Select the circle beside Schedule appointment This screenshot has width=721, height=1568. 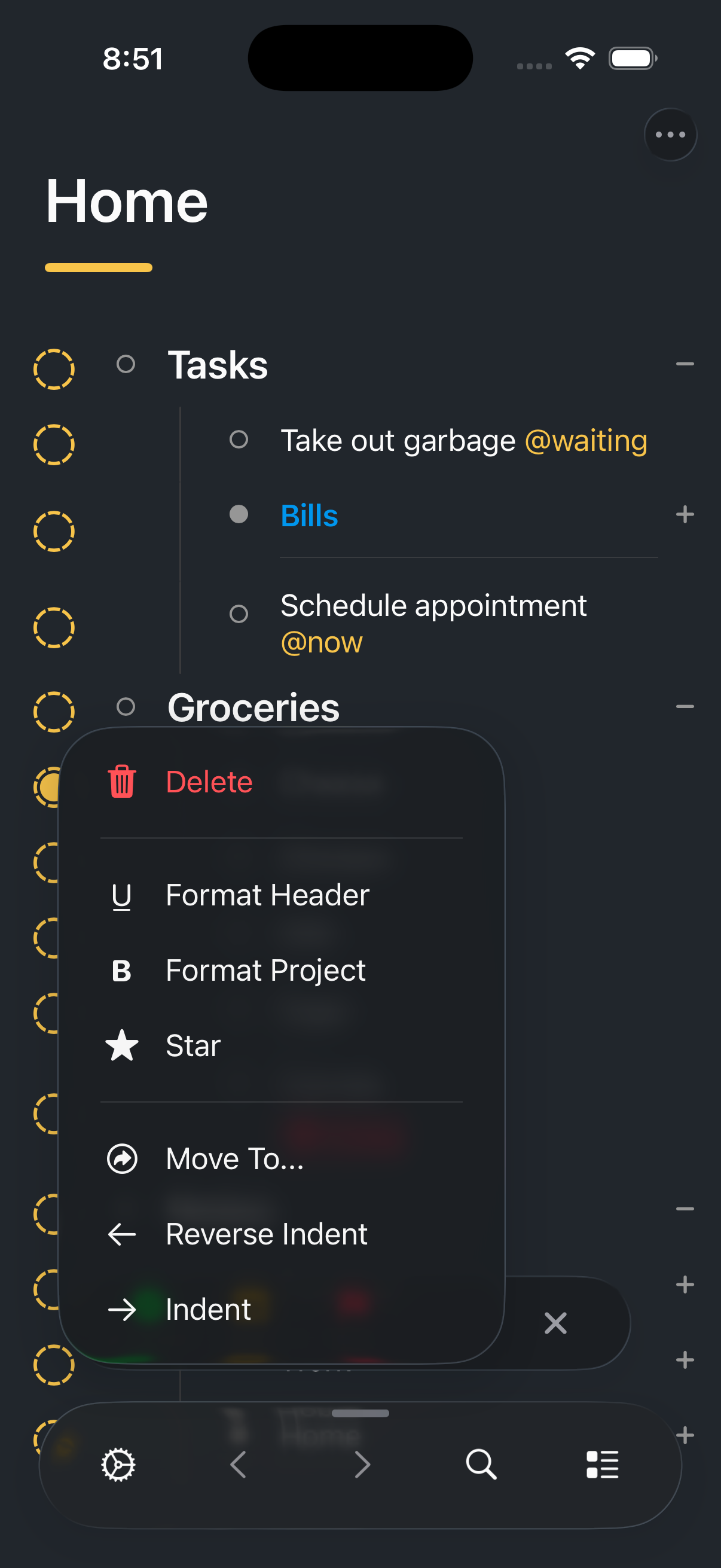pyautogui.click(x=54, y=627)
